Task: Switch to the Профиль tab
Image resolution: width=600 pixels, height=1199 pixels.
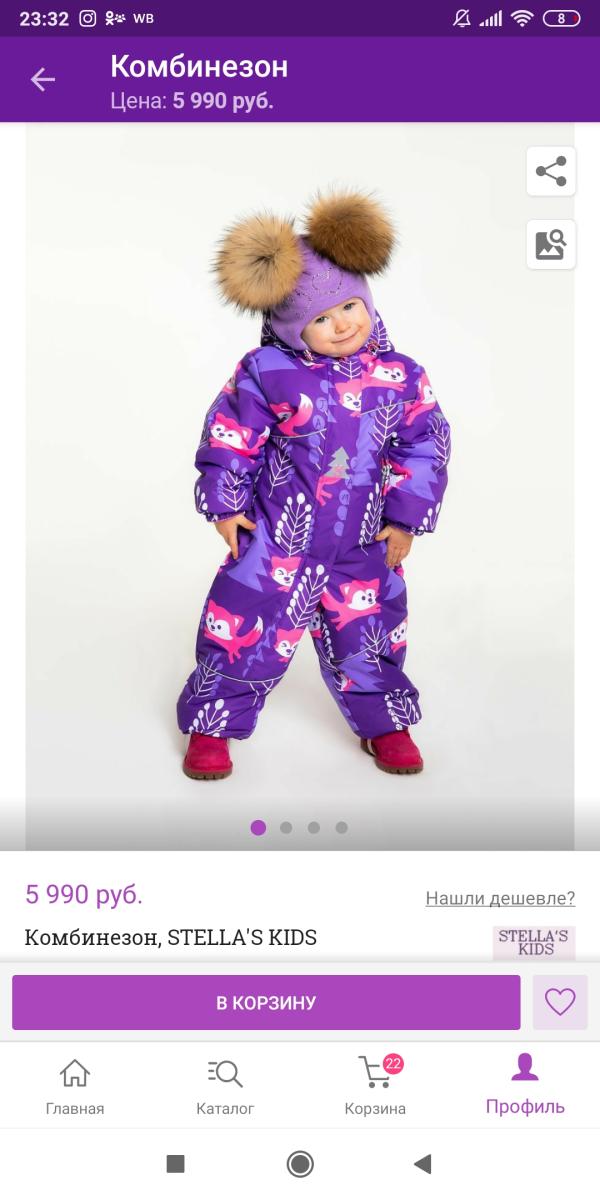Action: click(525, 1086)
